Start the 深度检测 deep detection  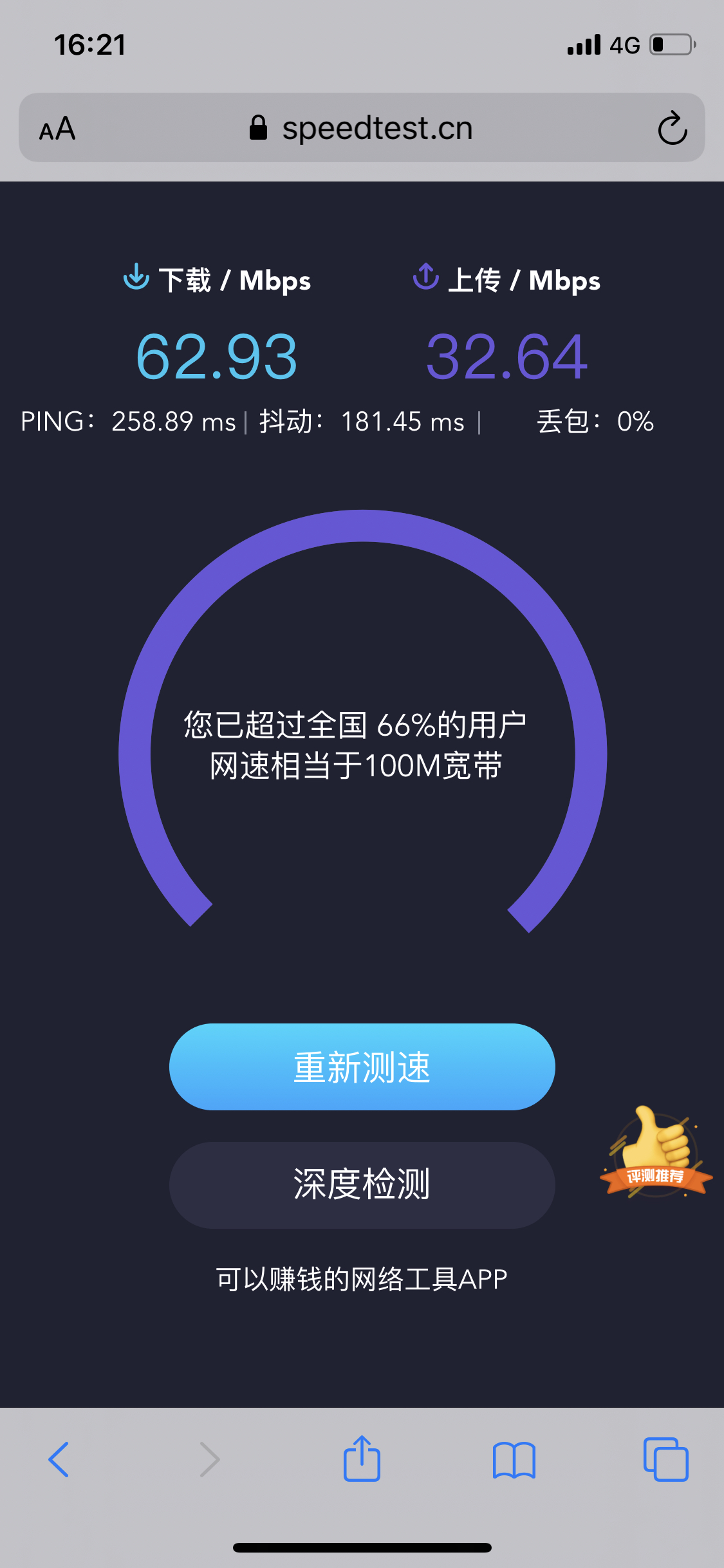(362, 1185)
